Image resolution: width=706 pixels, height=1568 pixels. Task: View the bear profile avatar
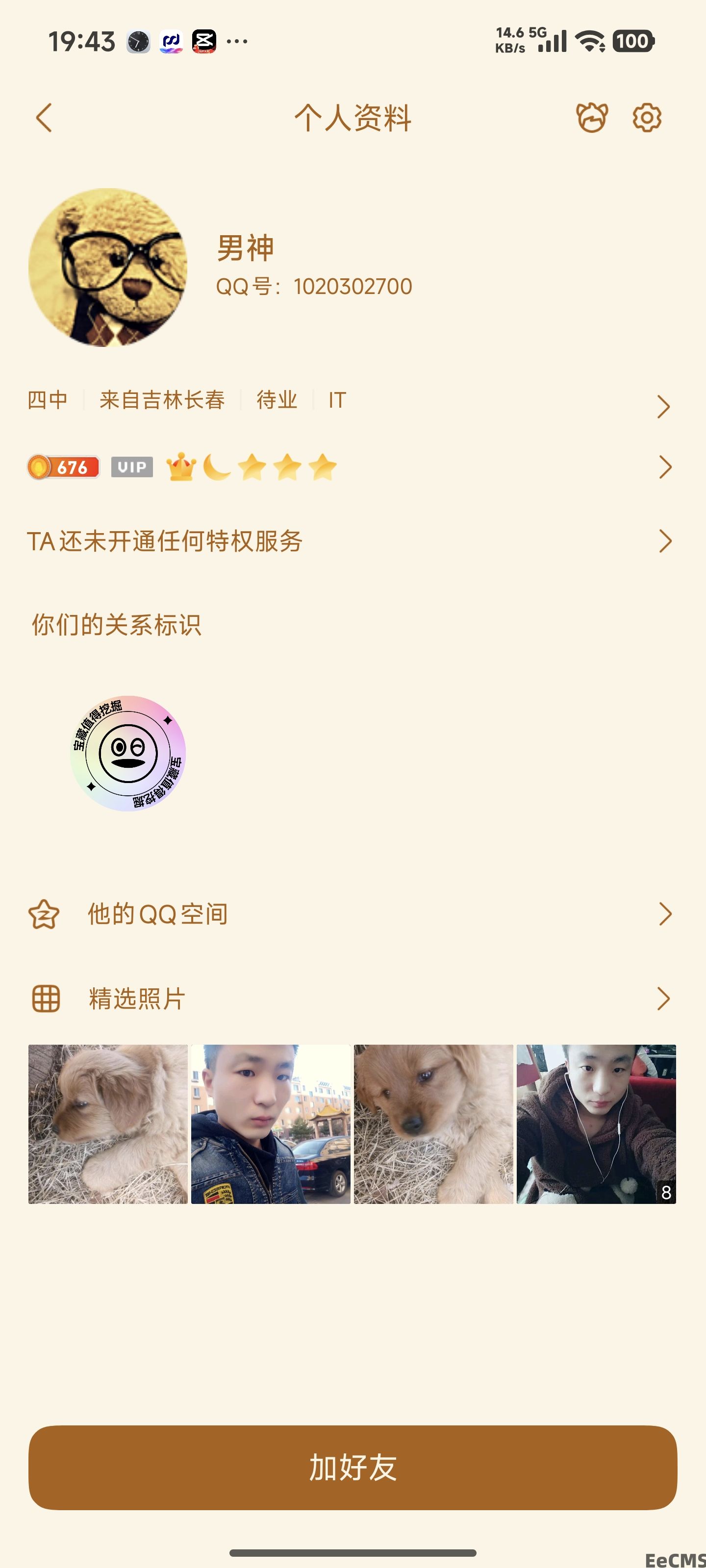pos(108,267)
